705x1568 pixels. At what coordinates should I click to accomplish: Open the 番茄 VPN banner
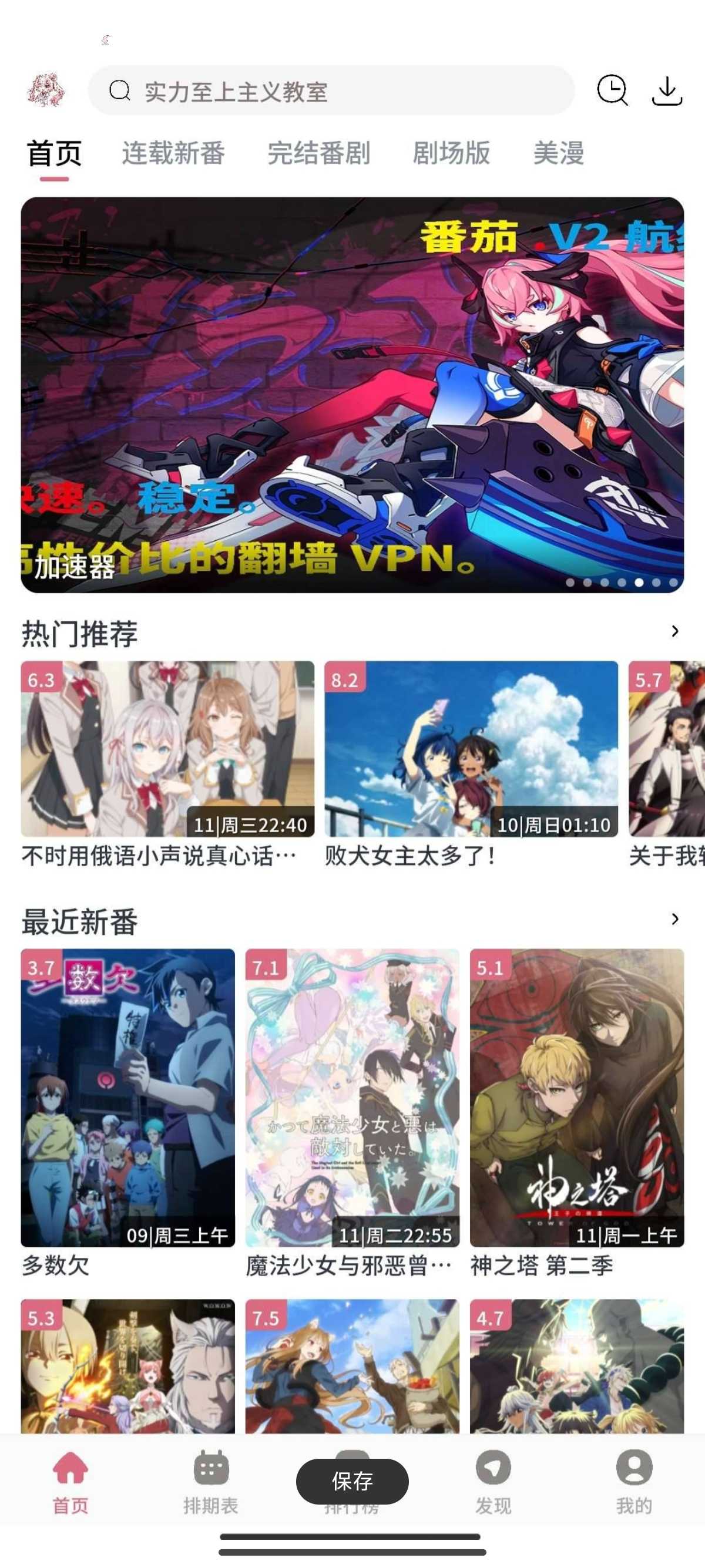(352, 395)
